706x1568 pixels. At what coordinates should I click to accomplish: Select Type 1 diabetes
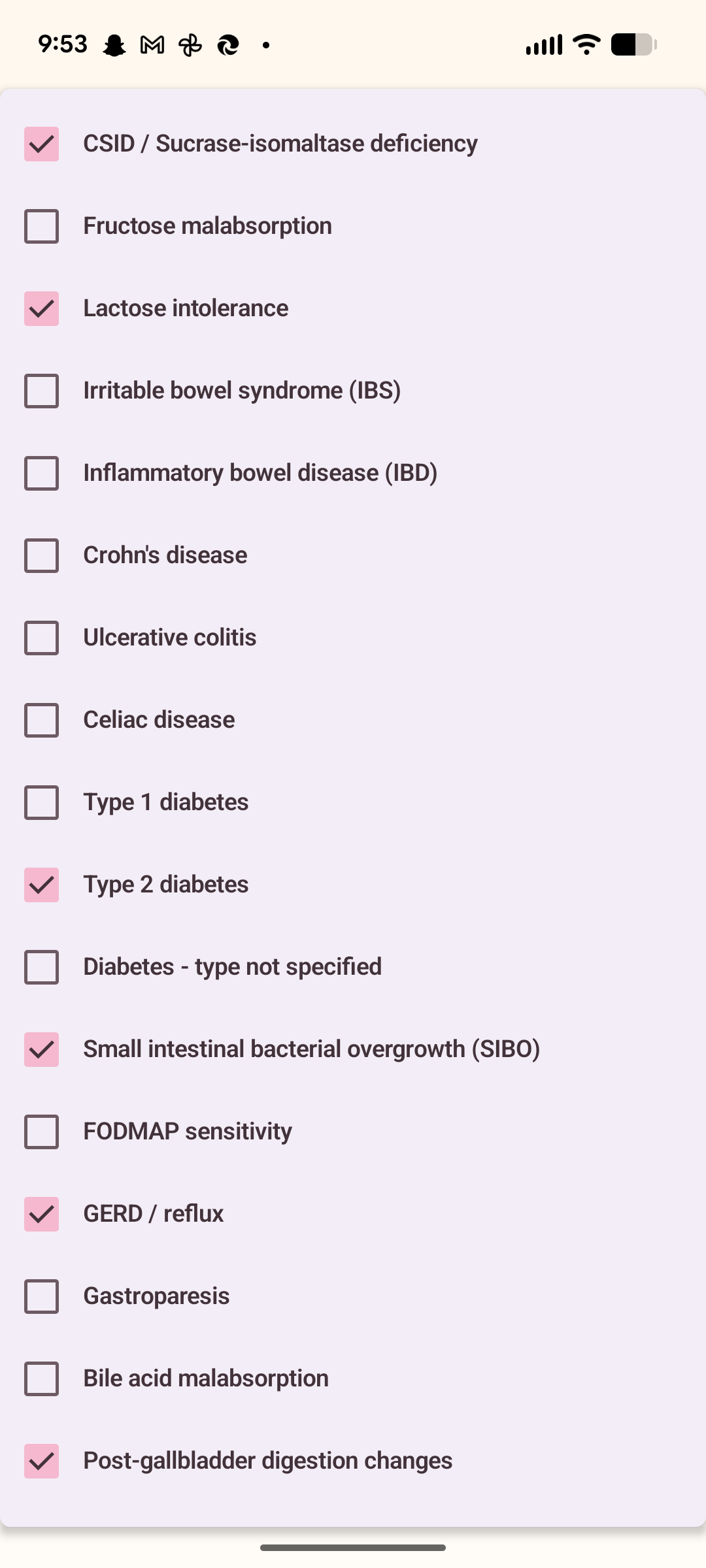point(41,804)
